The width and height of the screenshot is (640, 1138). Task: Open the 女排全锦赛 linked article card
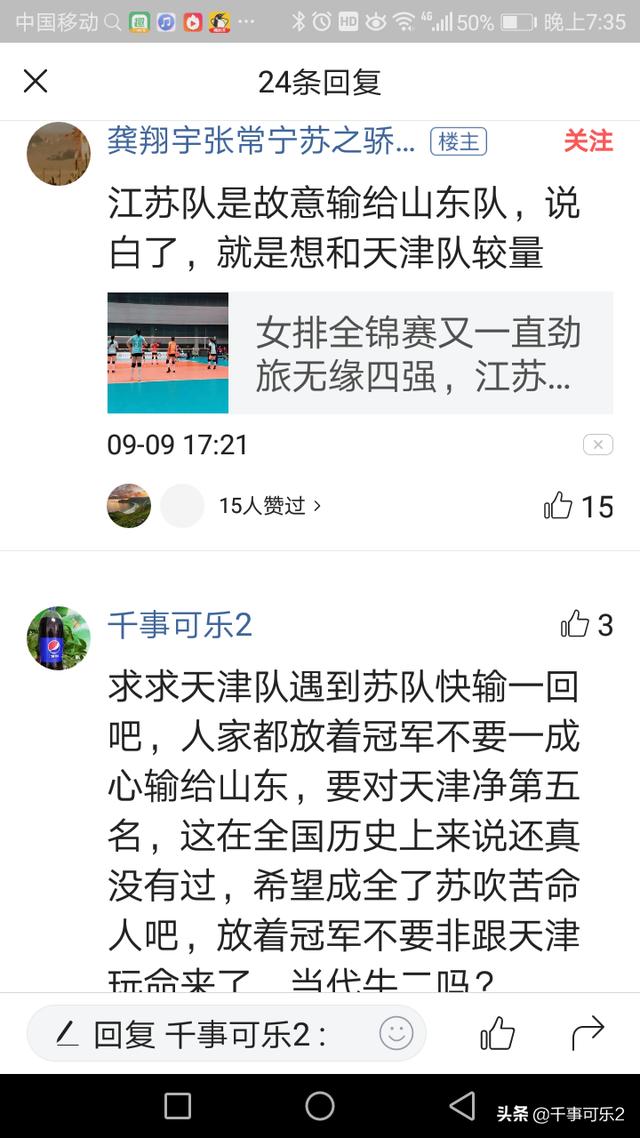pos(360,352)
